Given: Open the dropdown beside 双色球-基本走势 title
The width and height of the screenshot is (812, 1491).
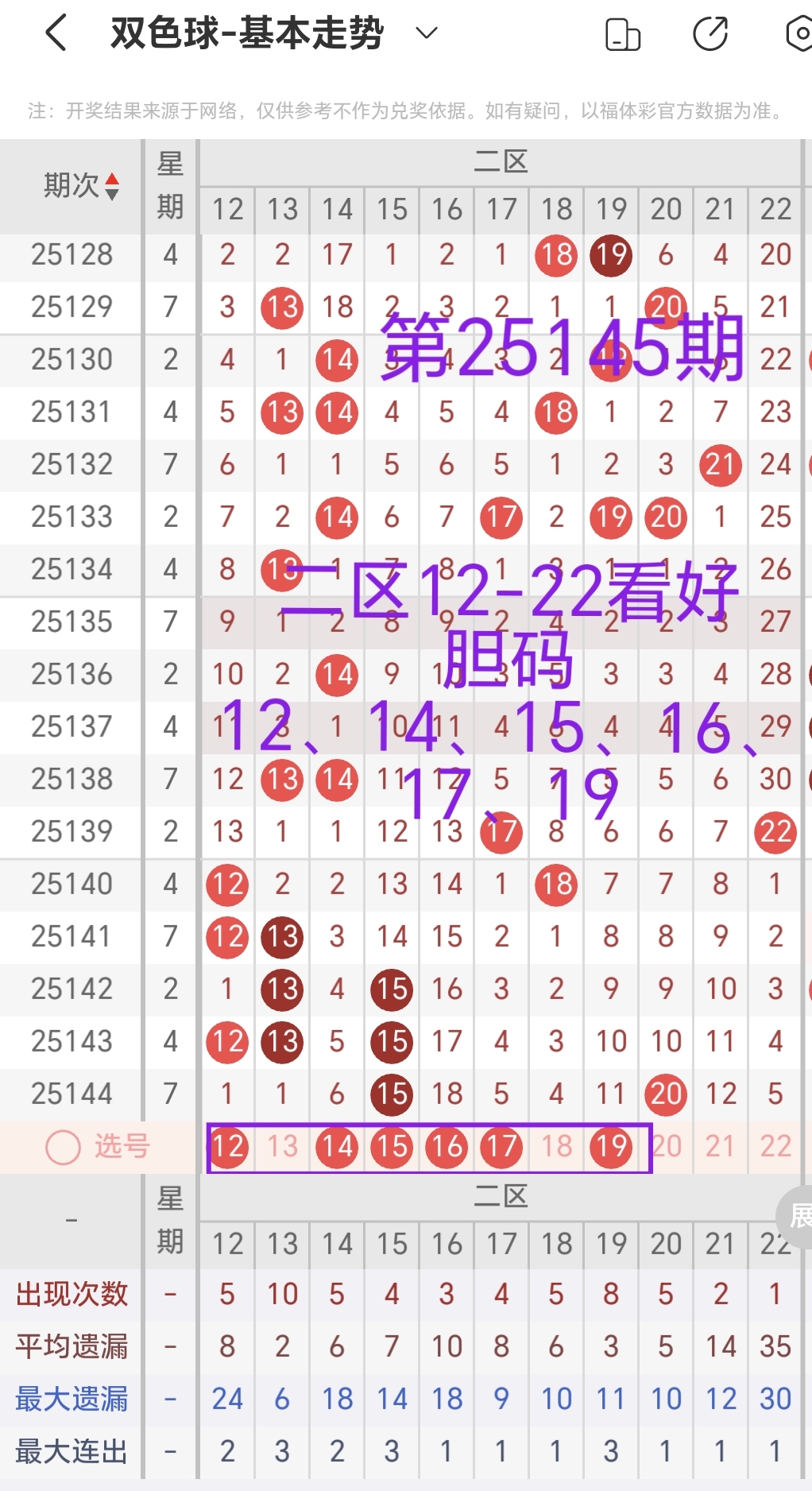Looking at the screenshot, I should click(426, 33).
